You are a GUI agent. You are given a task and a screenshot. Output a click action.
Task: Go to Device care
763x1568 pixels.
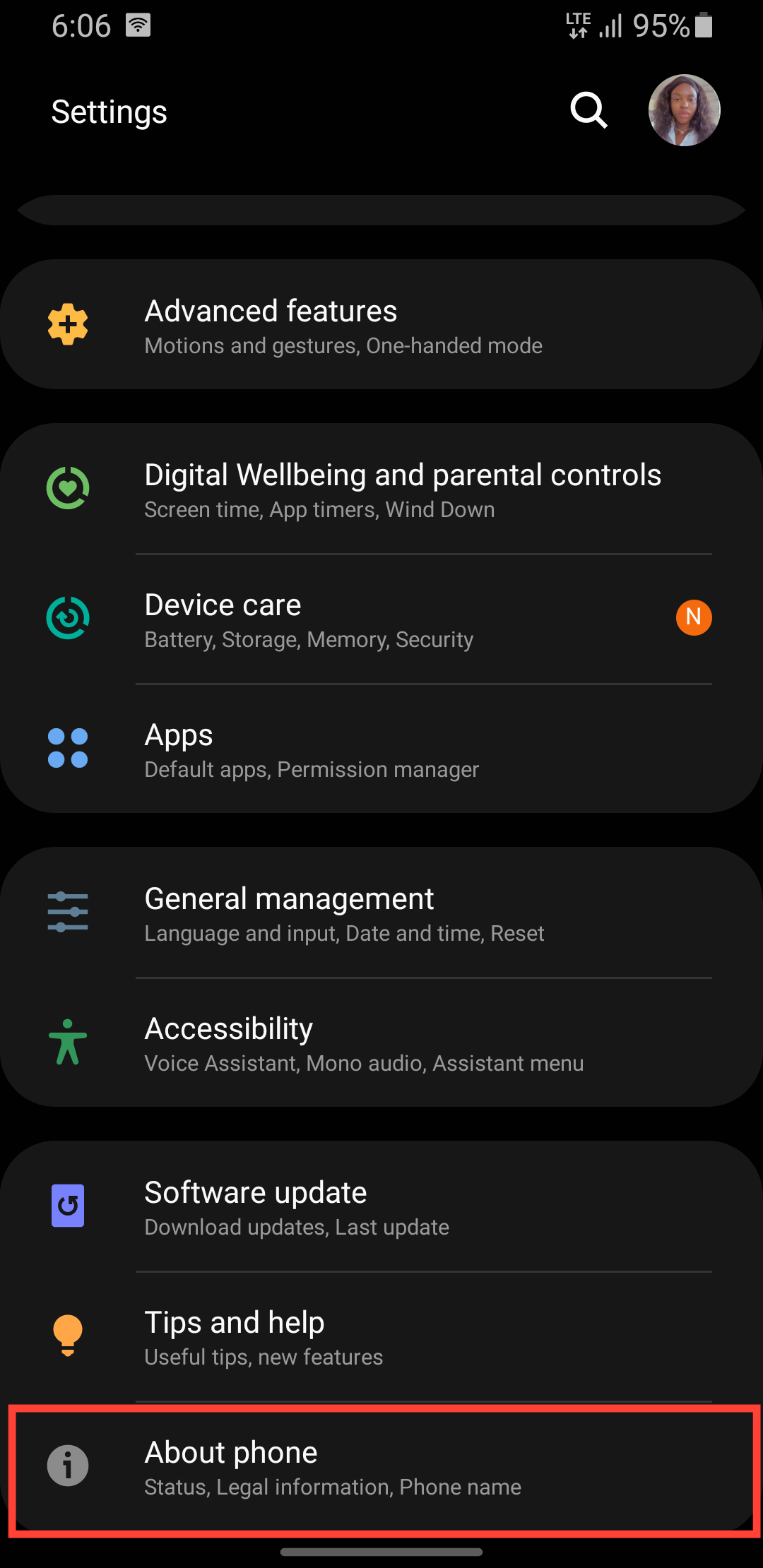[x=381, y=619]
